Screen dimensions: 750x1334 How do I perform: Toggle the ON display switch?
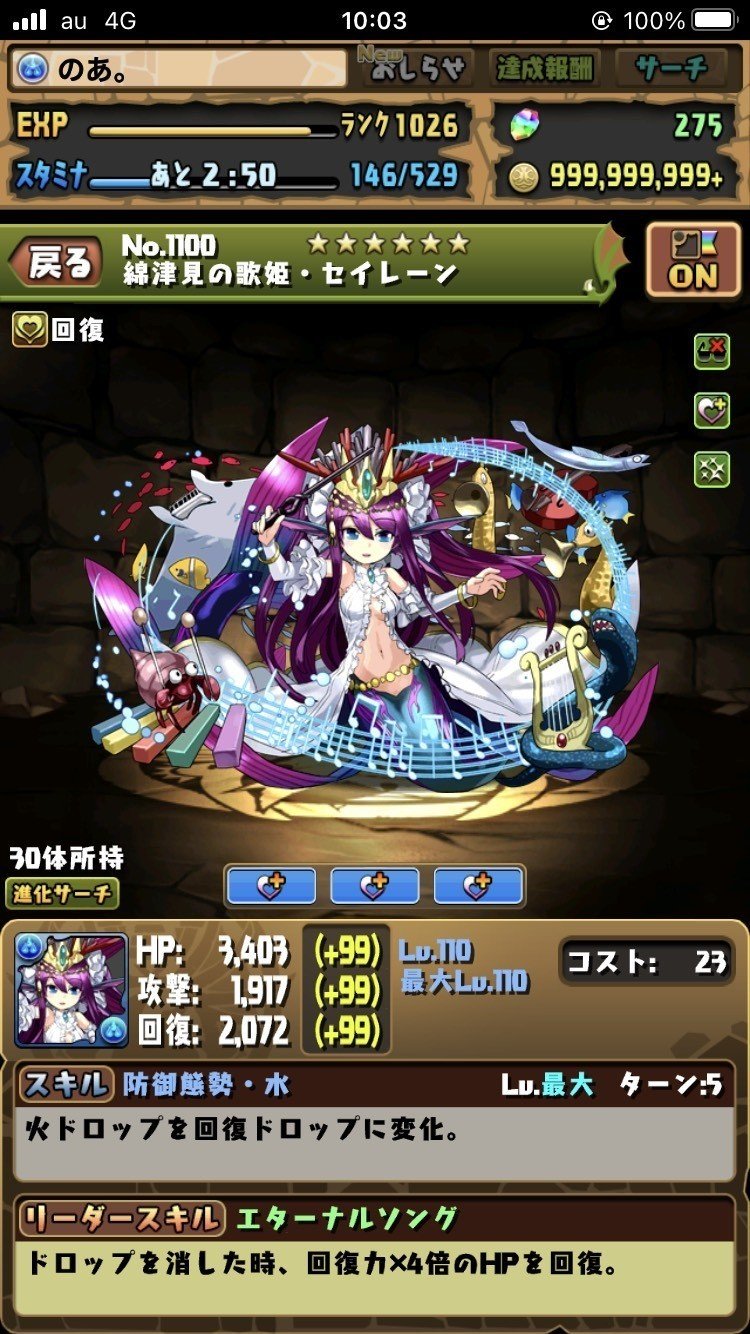click(x=692, y=260)
